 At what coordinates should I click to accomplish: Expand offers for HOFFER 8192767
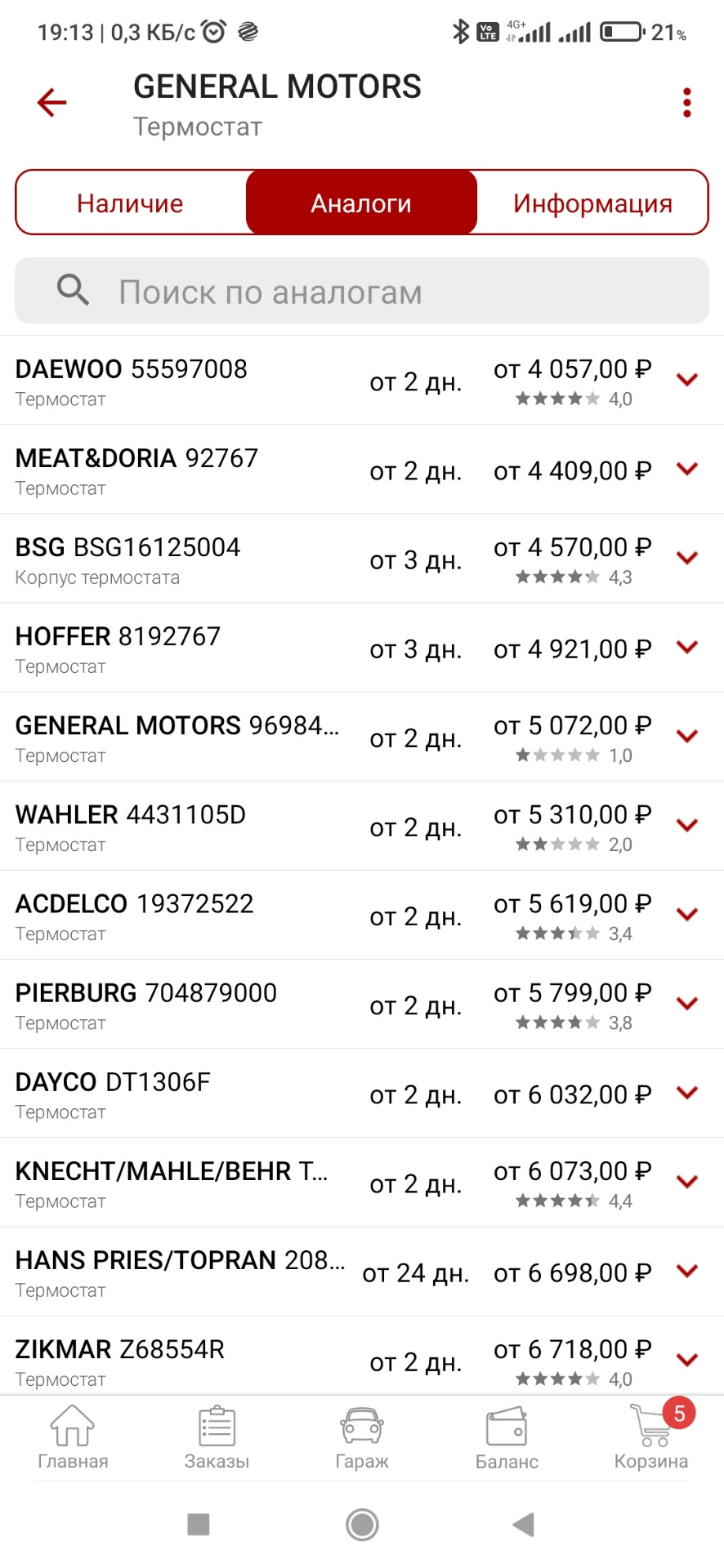click(687, 647)
